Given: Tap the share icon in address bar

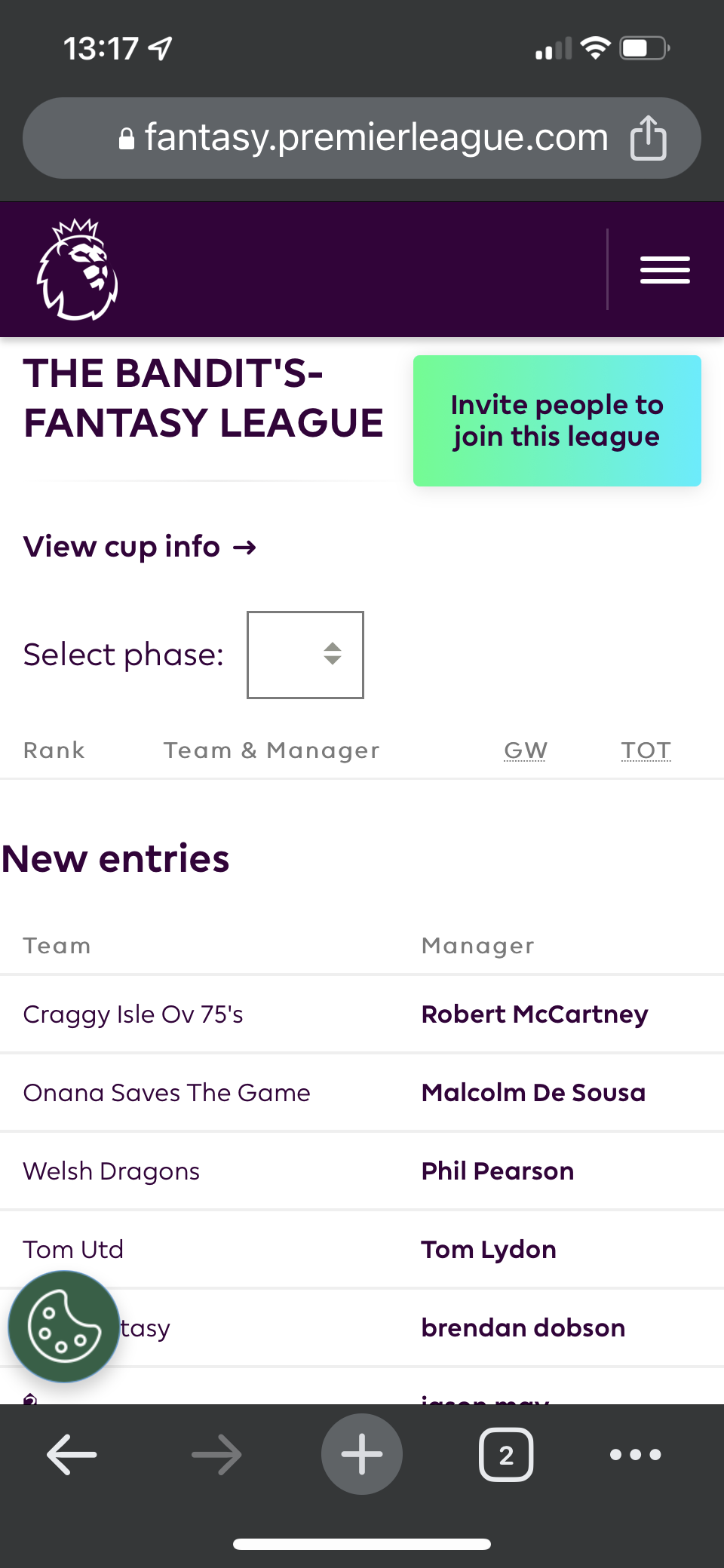Looking at the screenshot, I should click(x=648, y=138).
